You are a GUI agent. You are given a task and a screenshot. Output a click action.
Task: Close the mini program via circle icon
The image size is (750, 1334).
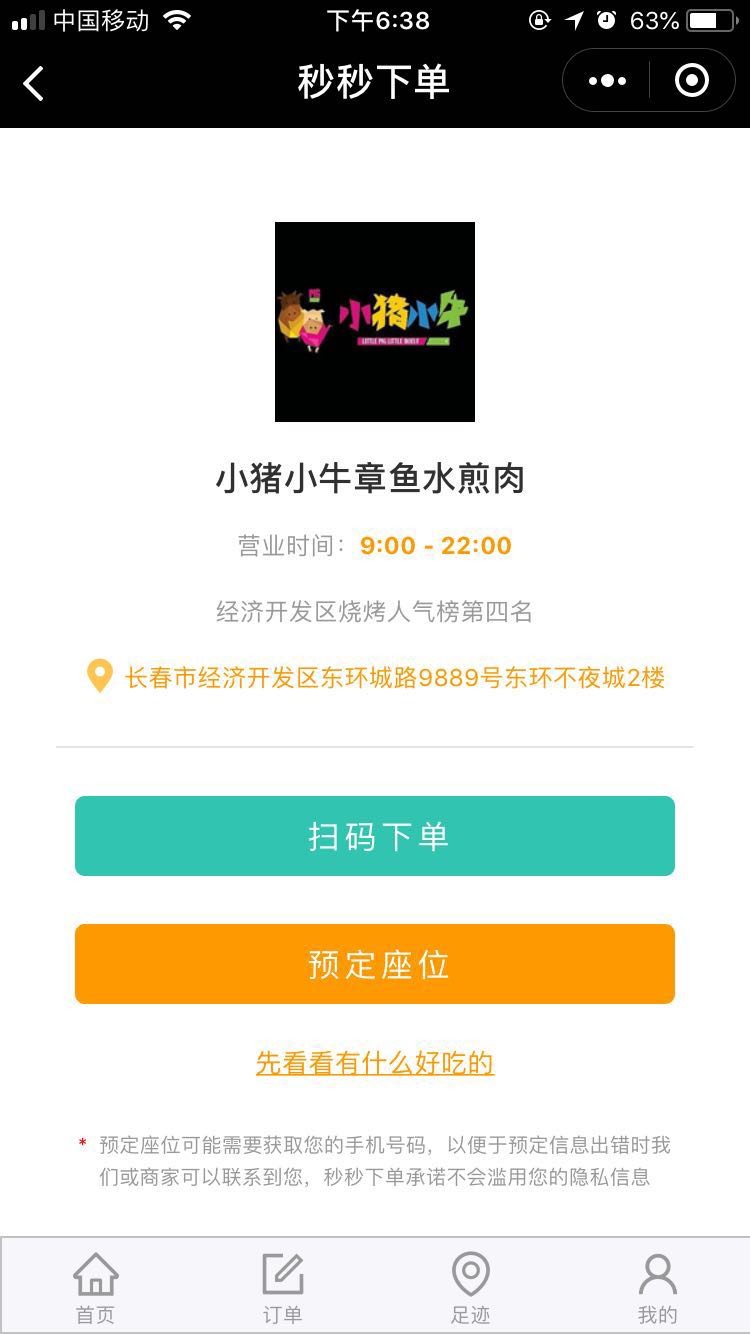692,81
